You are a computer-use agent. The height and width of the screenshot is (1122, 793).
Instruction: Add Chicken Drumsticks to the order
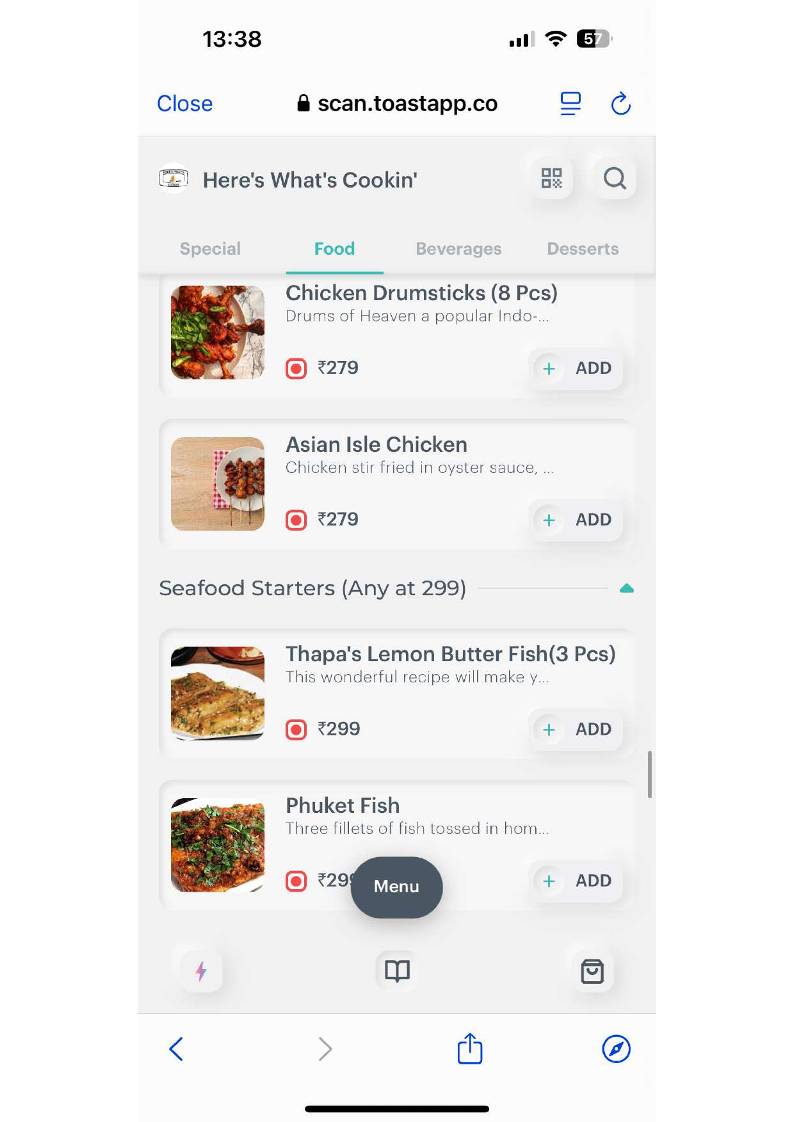pyautogui.click(x=577, y=368)
